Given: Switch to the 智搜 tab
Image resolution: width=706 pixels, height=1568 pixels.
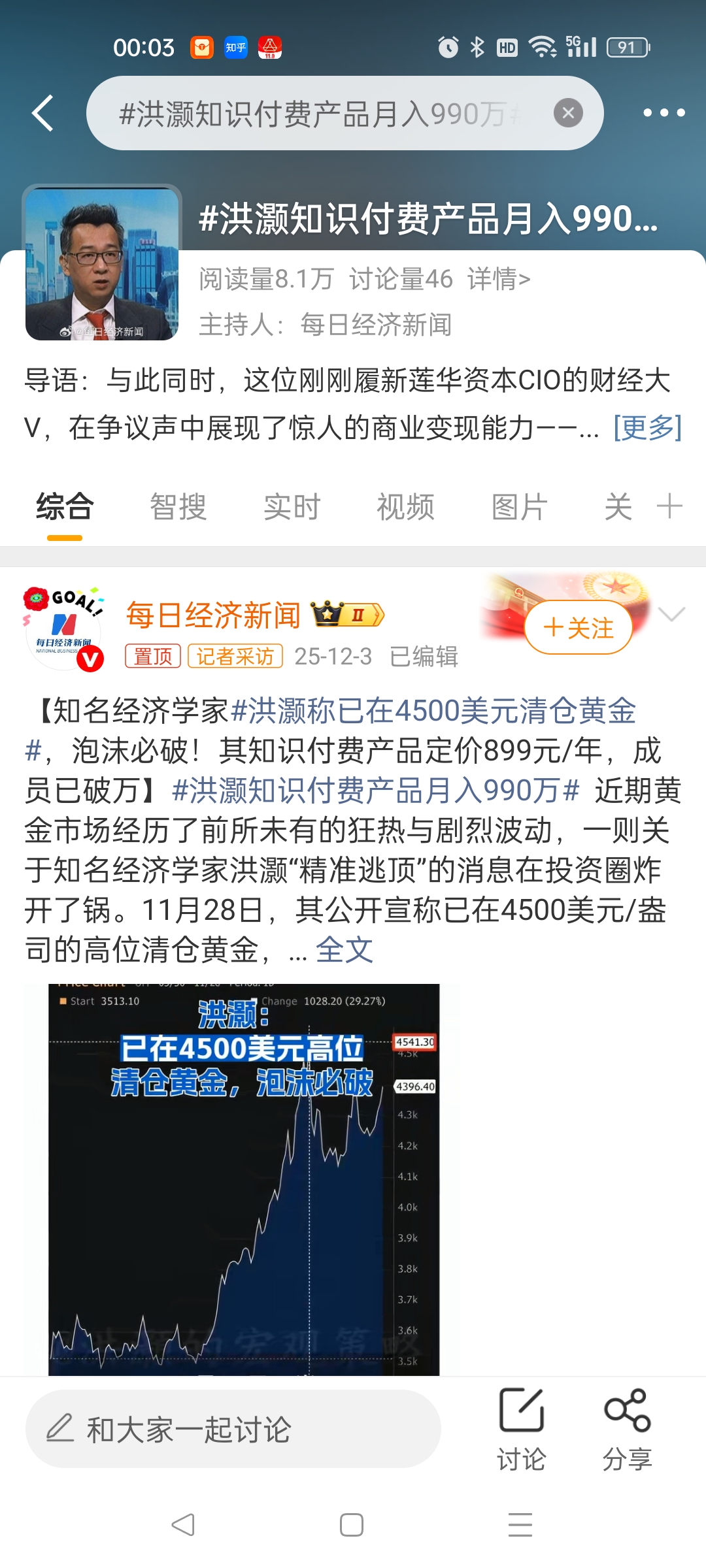Looking at the screenshot, I should pyautogui.click(x=178, y=507).
